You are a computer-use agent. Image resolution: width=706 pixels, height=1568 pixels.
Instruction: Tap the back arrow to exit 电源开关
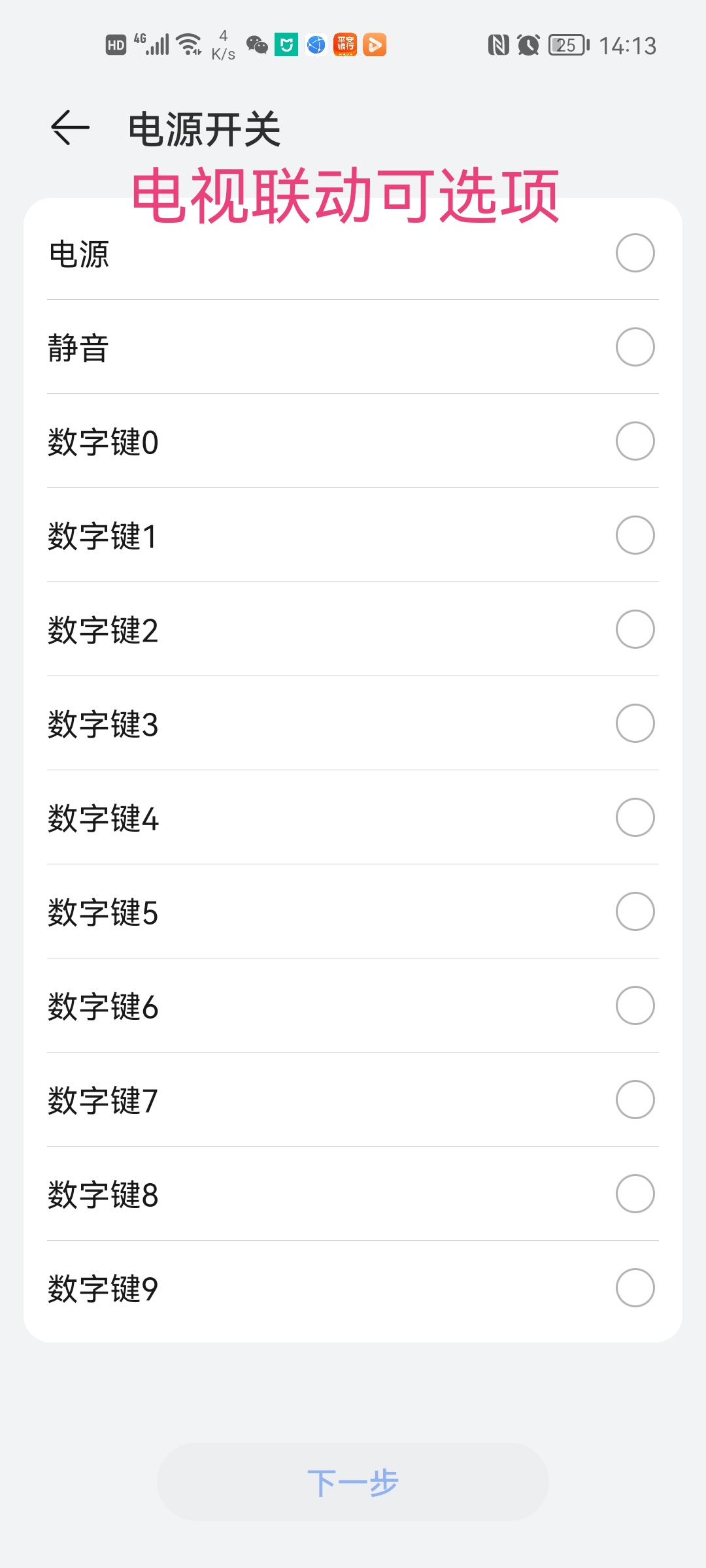70,128
